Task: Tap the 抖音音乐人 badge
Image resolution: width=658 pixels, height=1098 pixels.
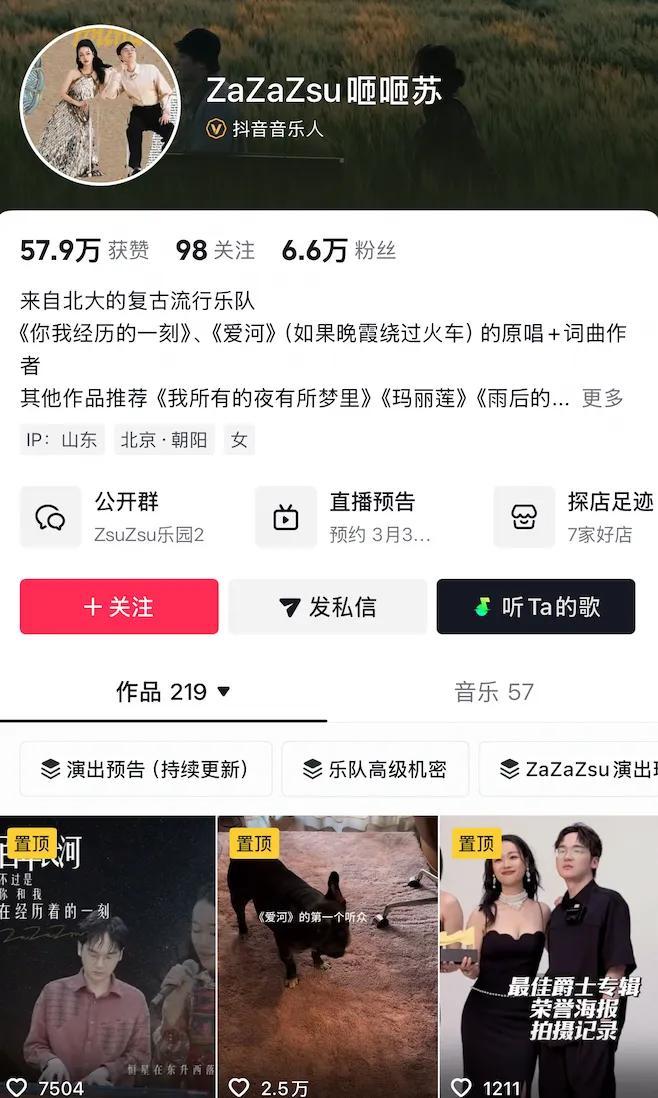Action: 266,129
